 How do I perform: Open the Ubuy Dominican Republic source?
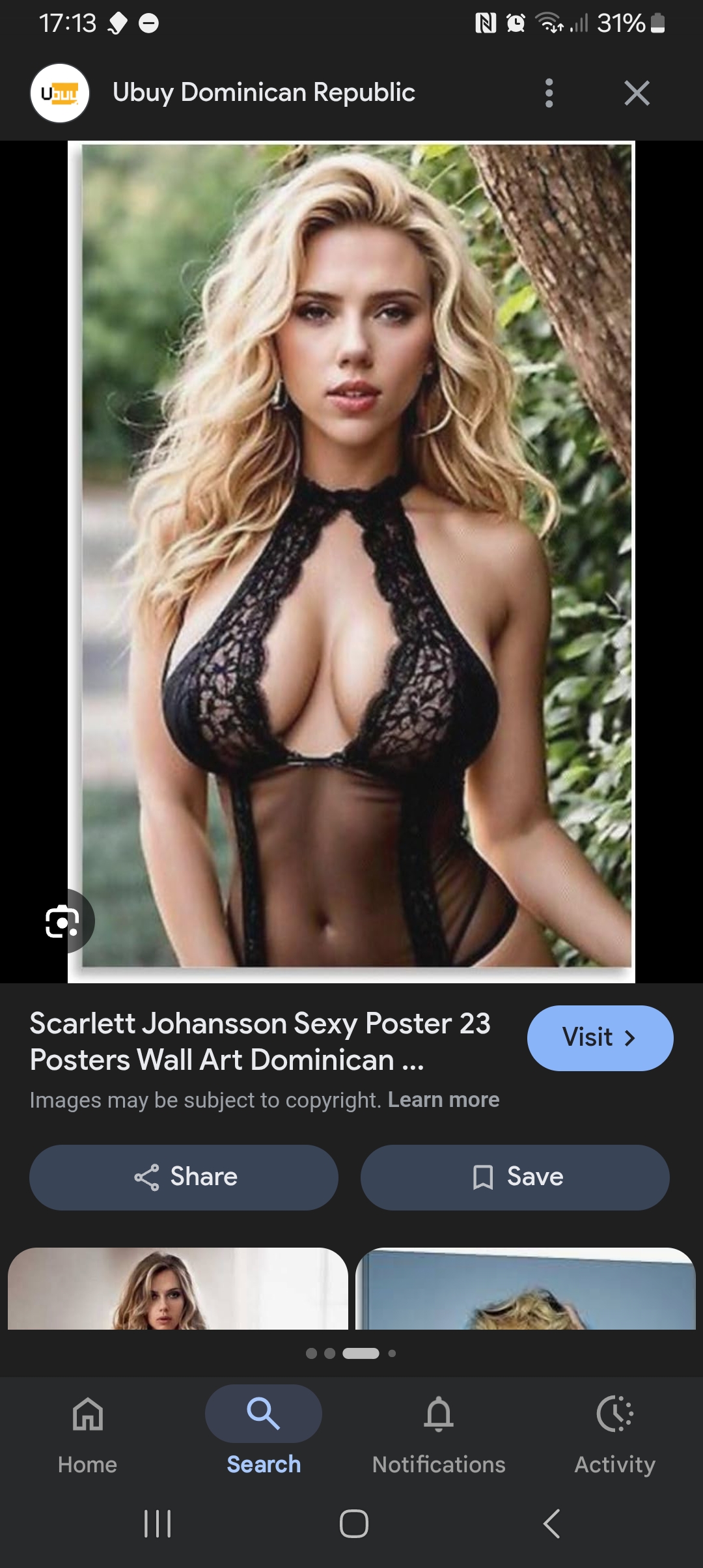coord(263,93)
